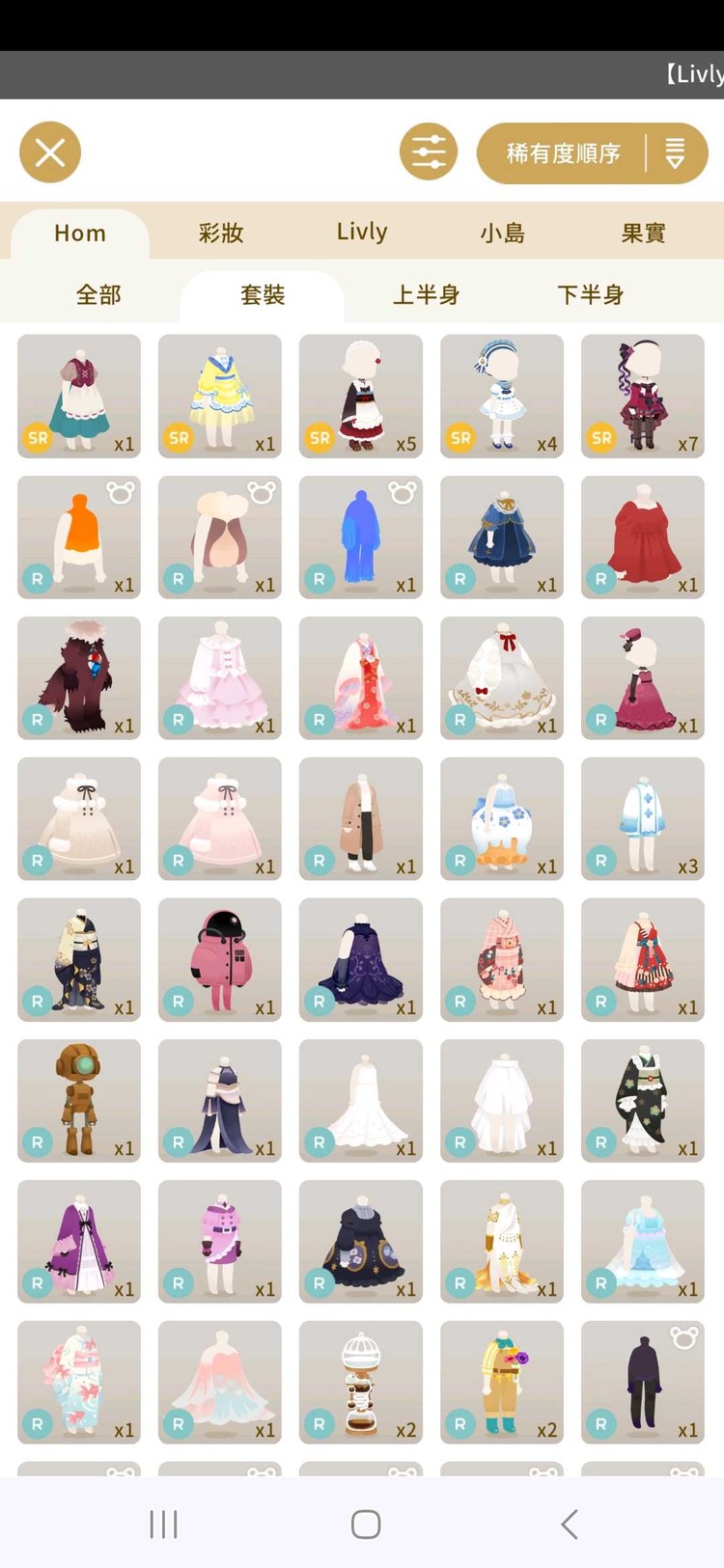Viewport: 724px width, 1568px height.
Task: Select the 全部 sub-tab
Action: tap(98, 294)
